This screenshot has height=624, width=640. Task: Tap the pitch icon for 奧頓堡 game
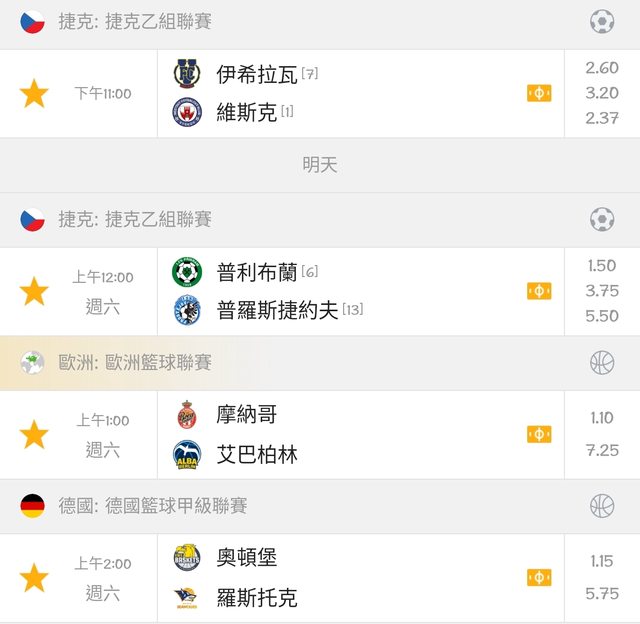pos(539,577)
